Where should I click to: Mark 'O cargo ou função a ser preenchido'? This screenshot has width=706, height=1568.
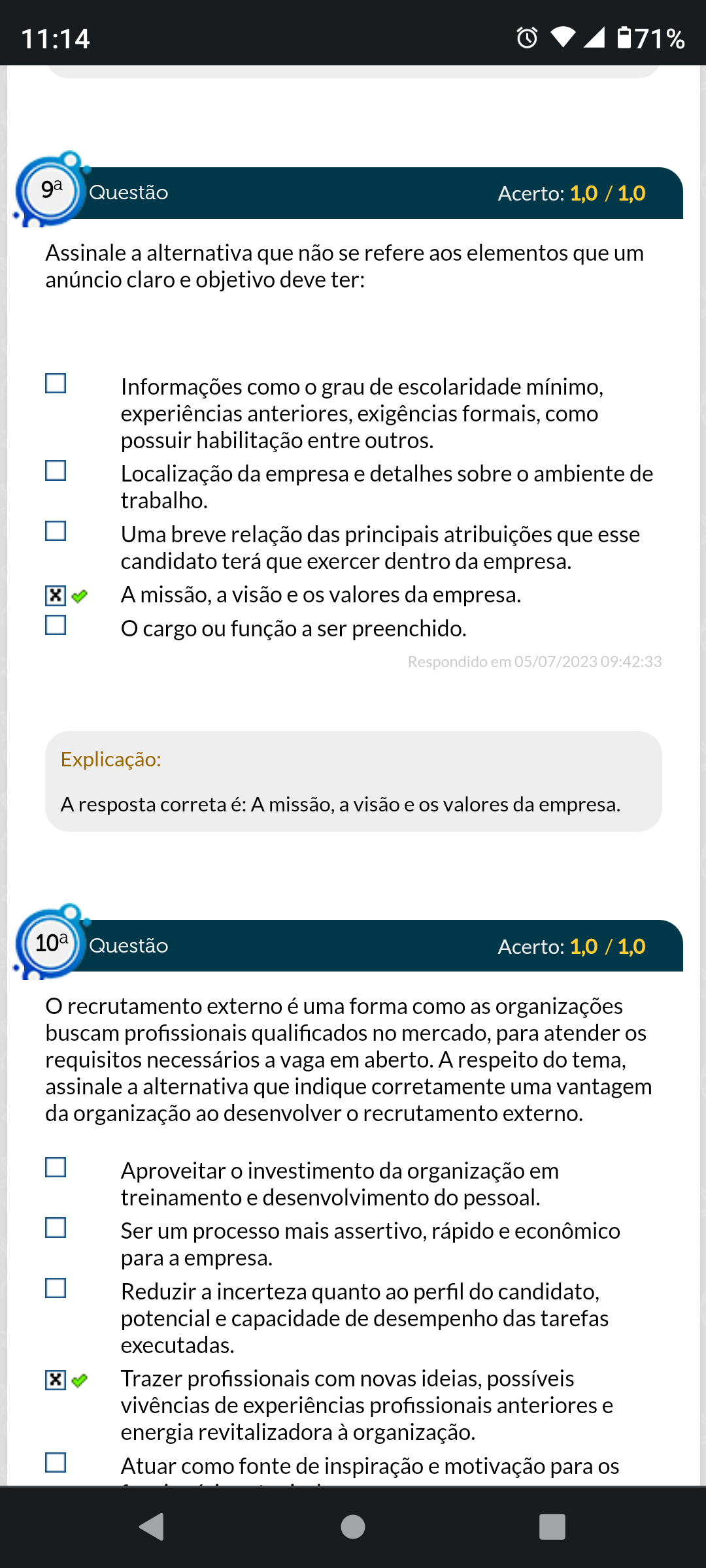click(x=56, y=625)
